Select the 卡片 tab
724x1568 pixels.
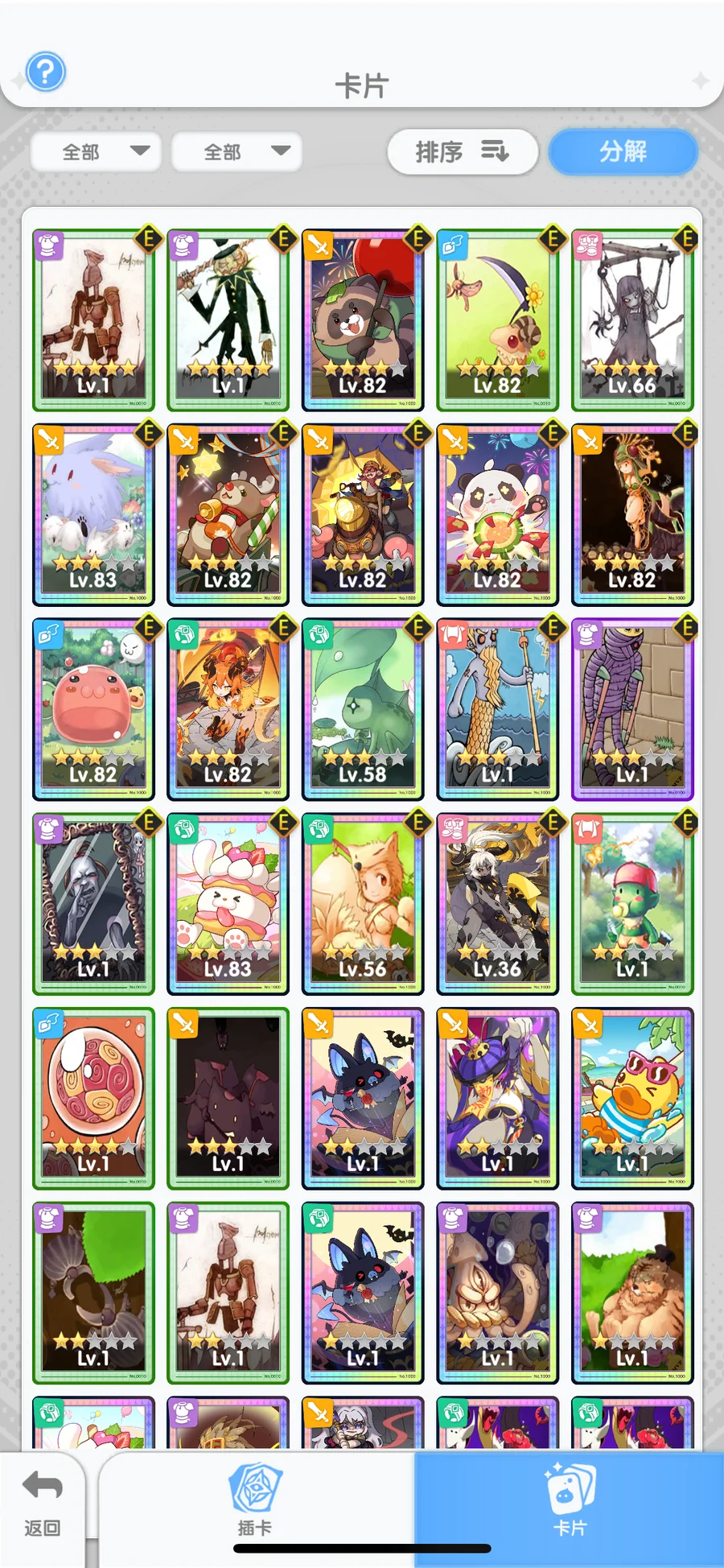click(x=570, y=1502)
